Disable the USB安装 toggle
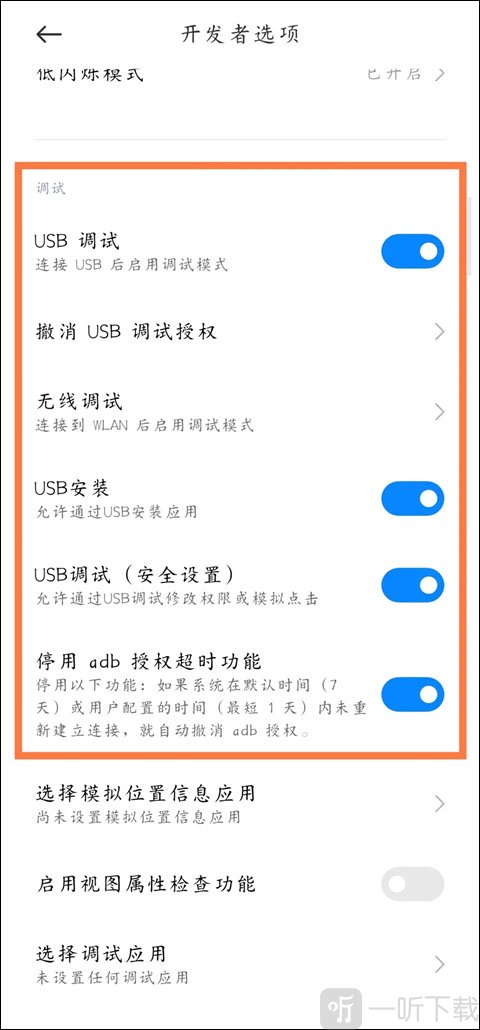 (412, 499)
